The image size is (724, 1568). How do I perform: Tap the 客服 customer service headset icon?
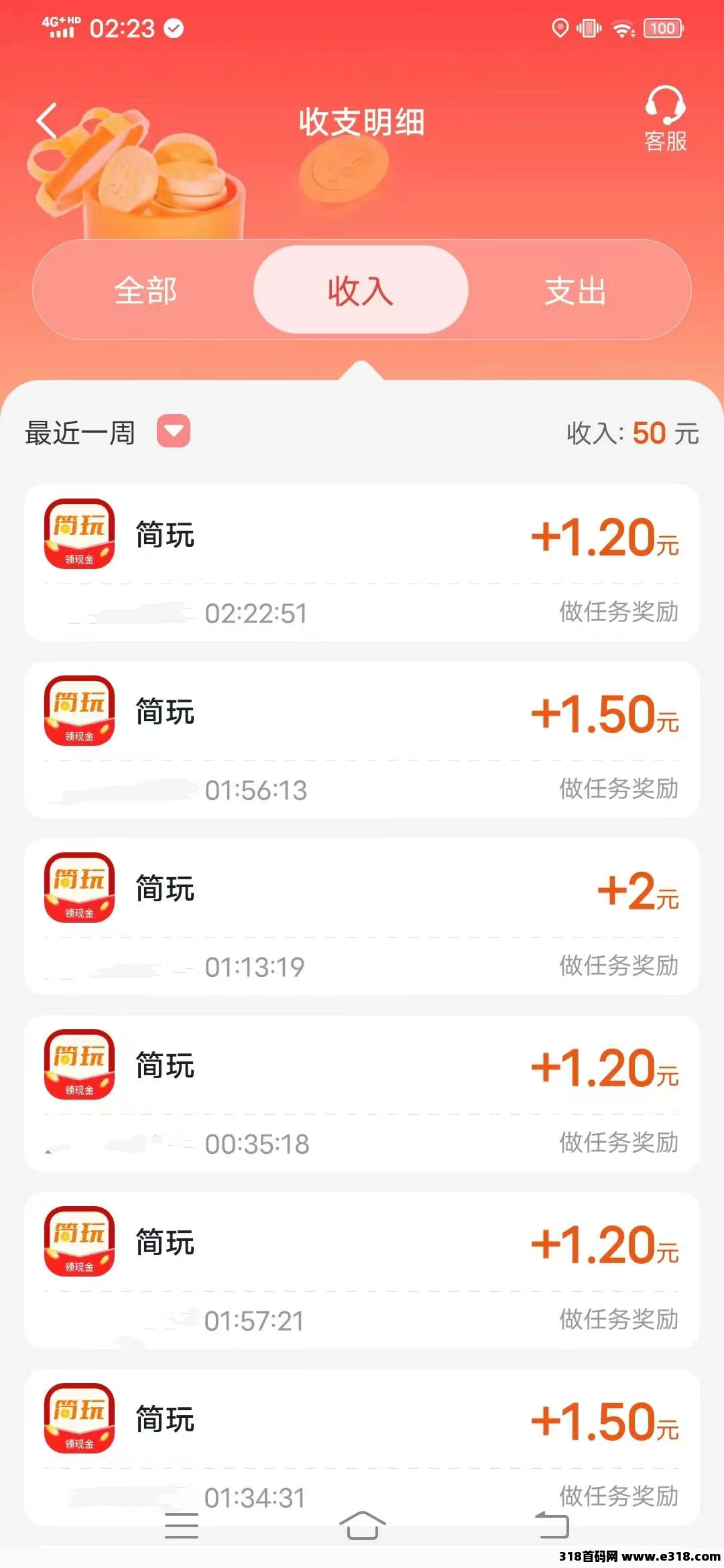click(x=665, y=107)
